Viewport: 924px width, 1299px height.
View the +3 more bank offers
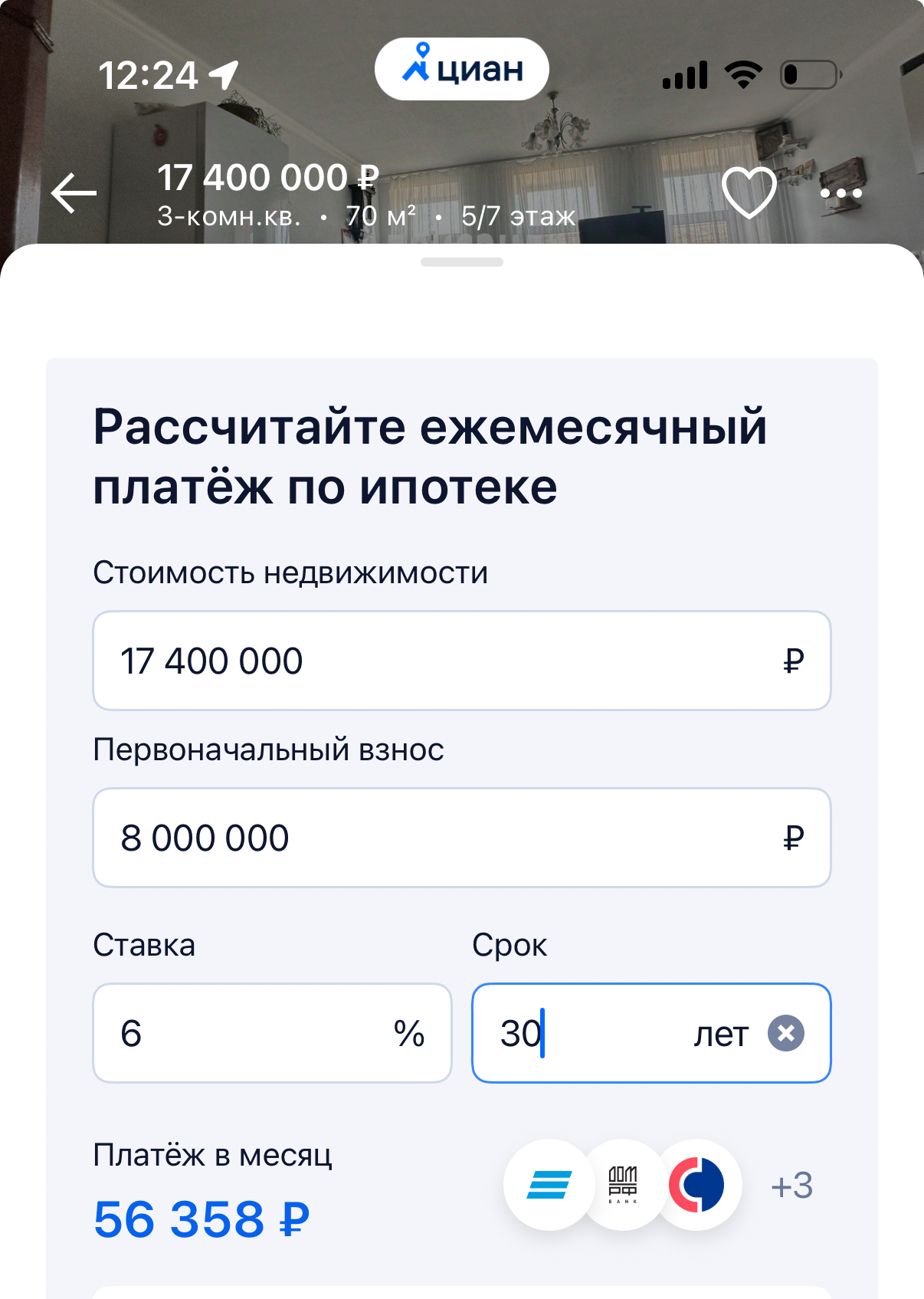(x=791, y=1185)
